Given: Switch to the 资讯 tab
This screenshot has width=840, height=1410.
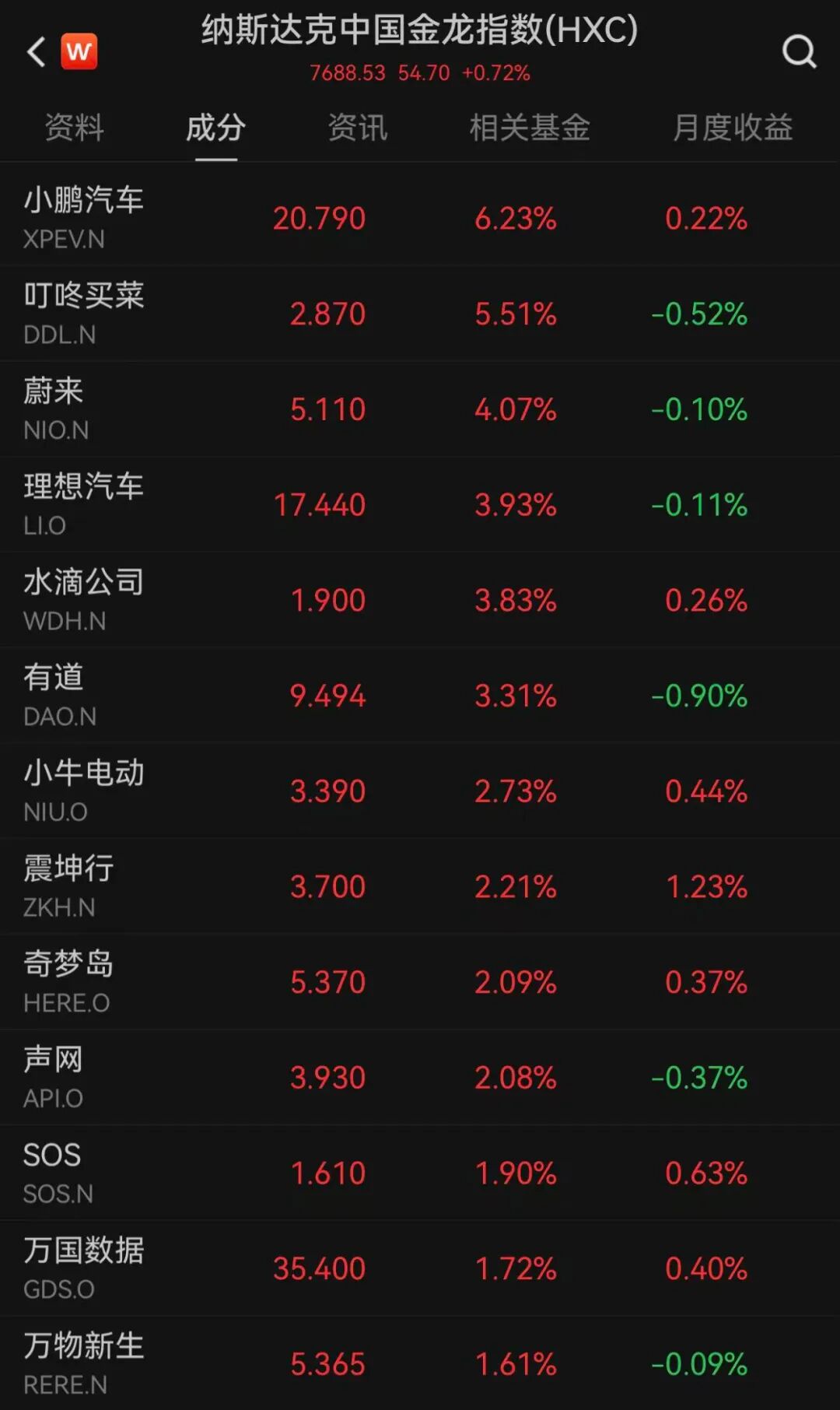Looking at the screenshot, I should [357, 128].
